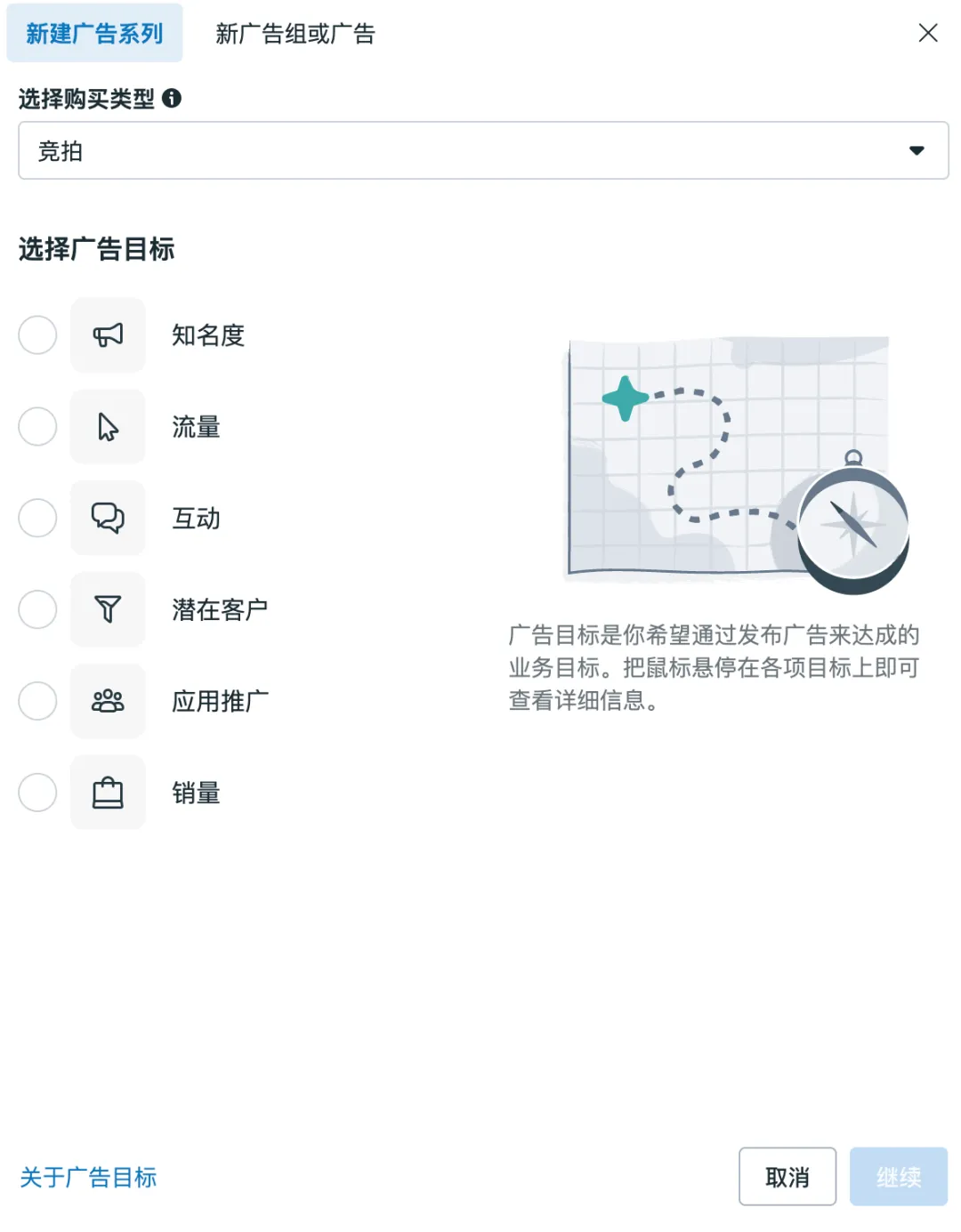
Task: Pick 互动 as campaign objective
Action: point(37,518)
